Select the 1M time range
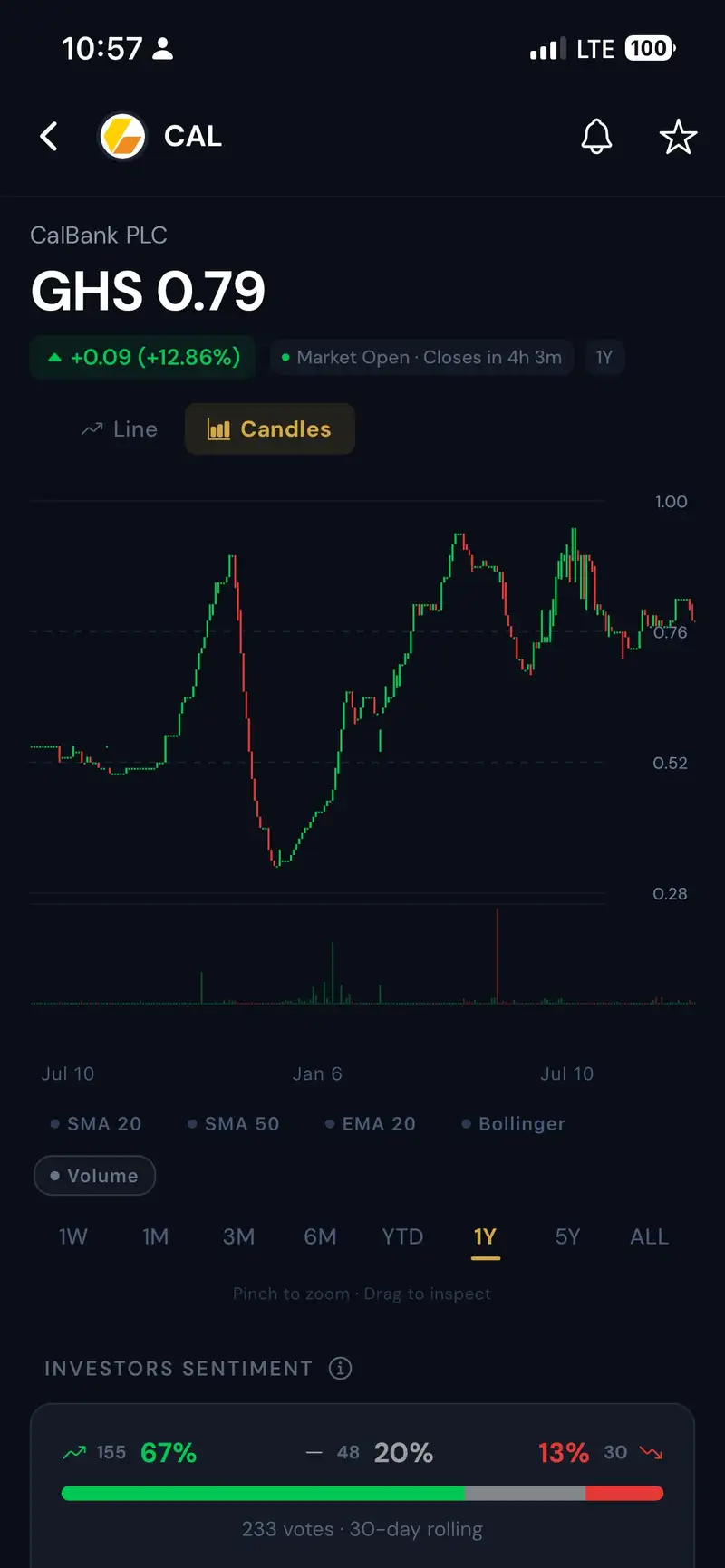 pos(156,1237)
